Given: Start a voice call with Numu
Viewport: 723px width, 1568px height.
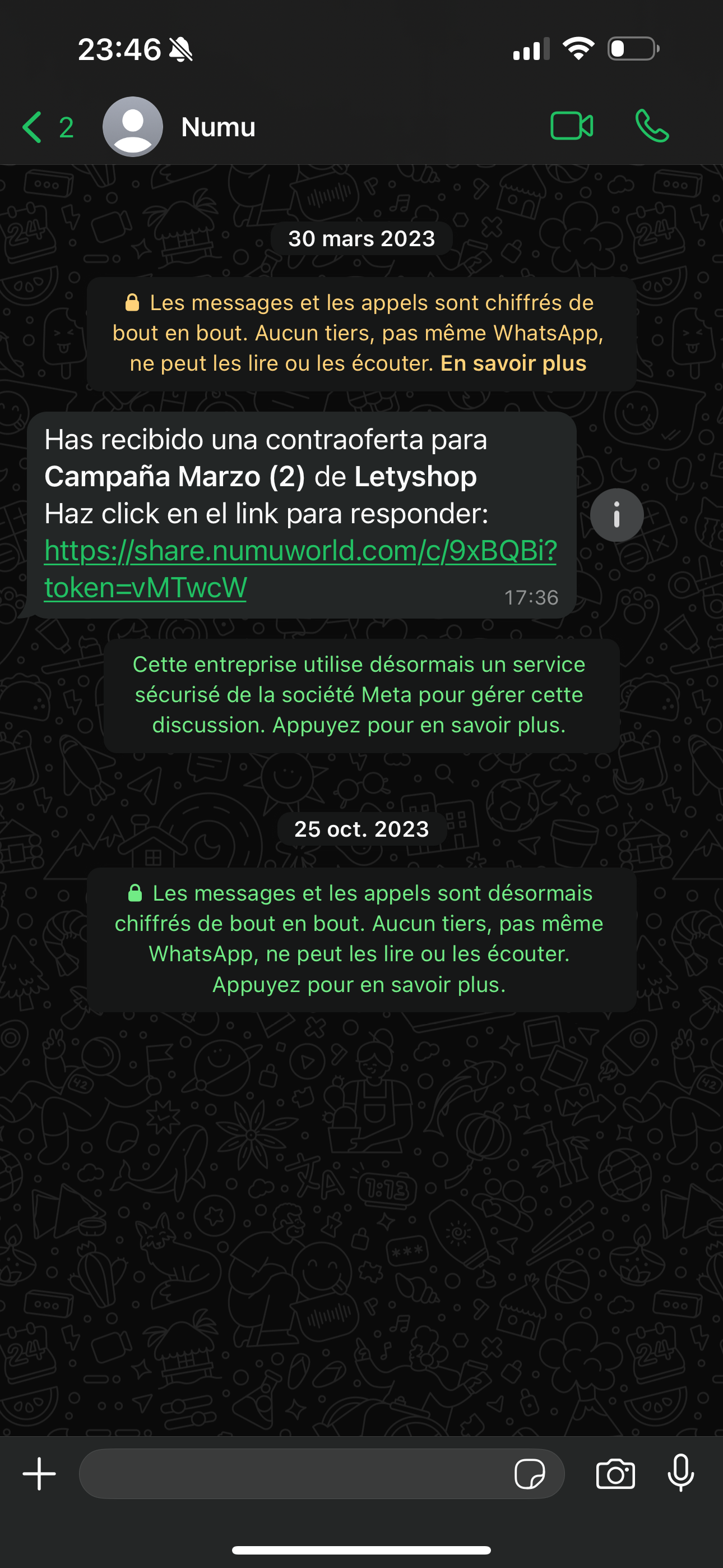Looking at the screenshot, I should pyautogui.click(x=652, y=127).
